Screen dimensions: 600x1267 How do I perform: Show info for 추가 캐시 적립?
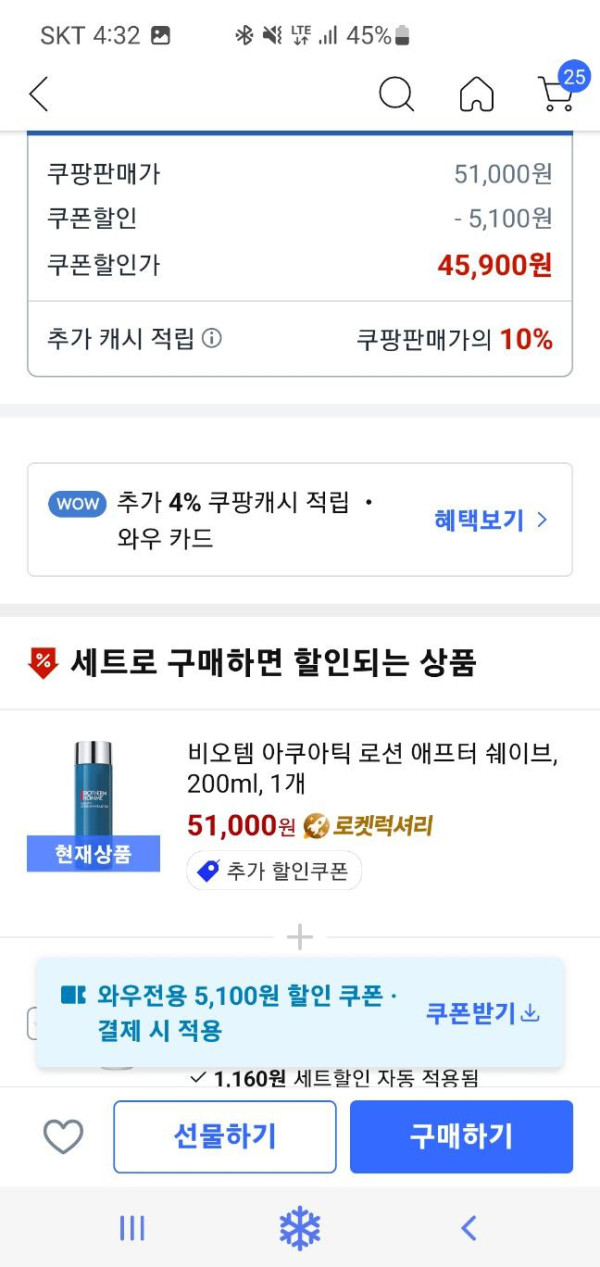click(212, 339)
